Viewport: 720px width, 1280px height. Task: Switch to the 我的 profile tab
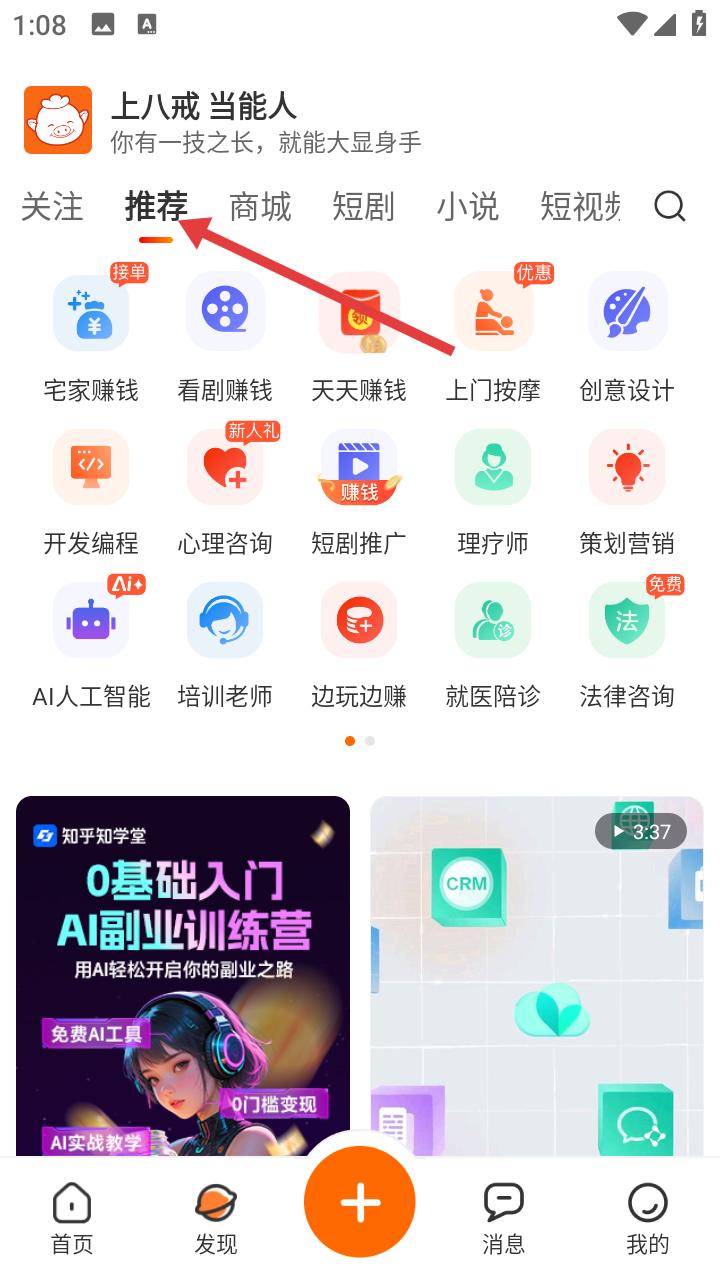647,1216
